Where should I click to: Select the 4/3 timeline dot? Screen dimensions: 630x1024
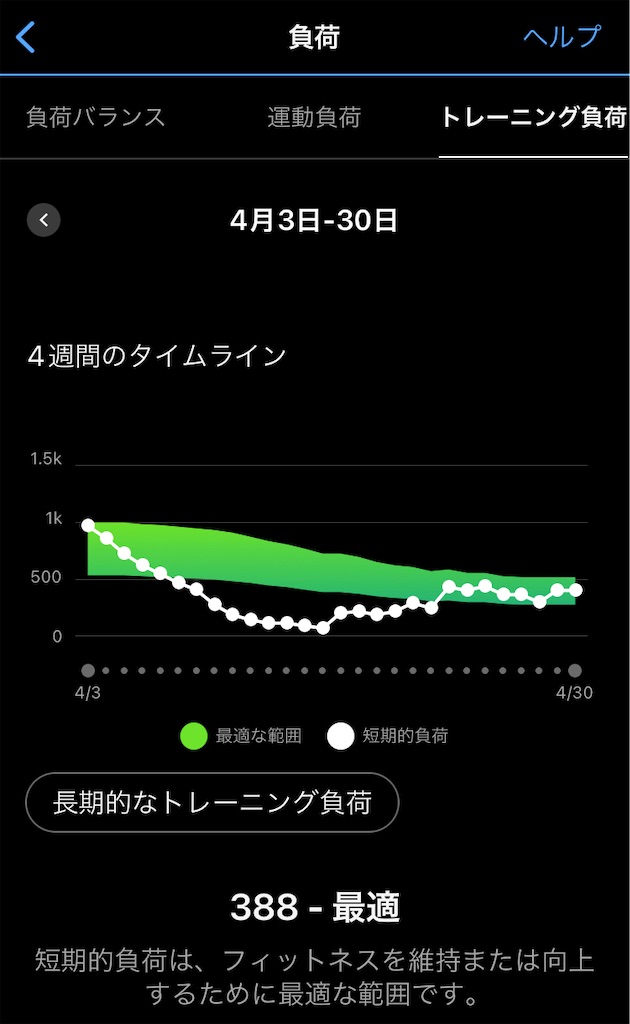(x=88, y=671)
